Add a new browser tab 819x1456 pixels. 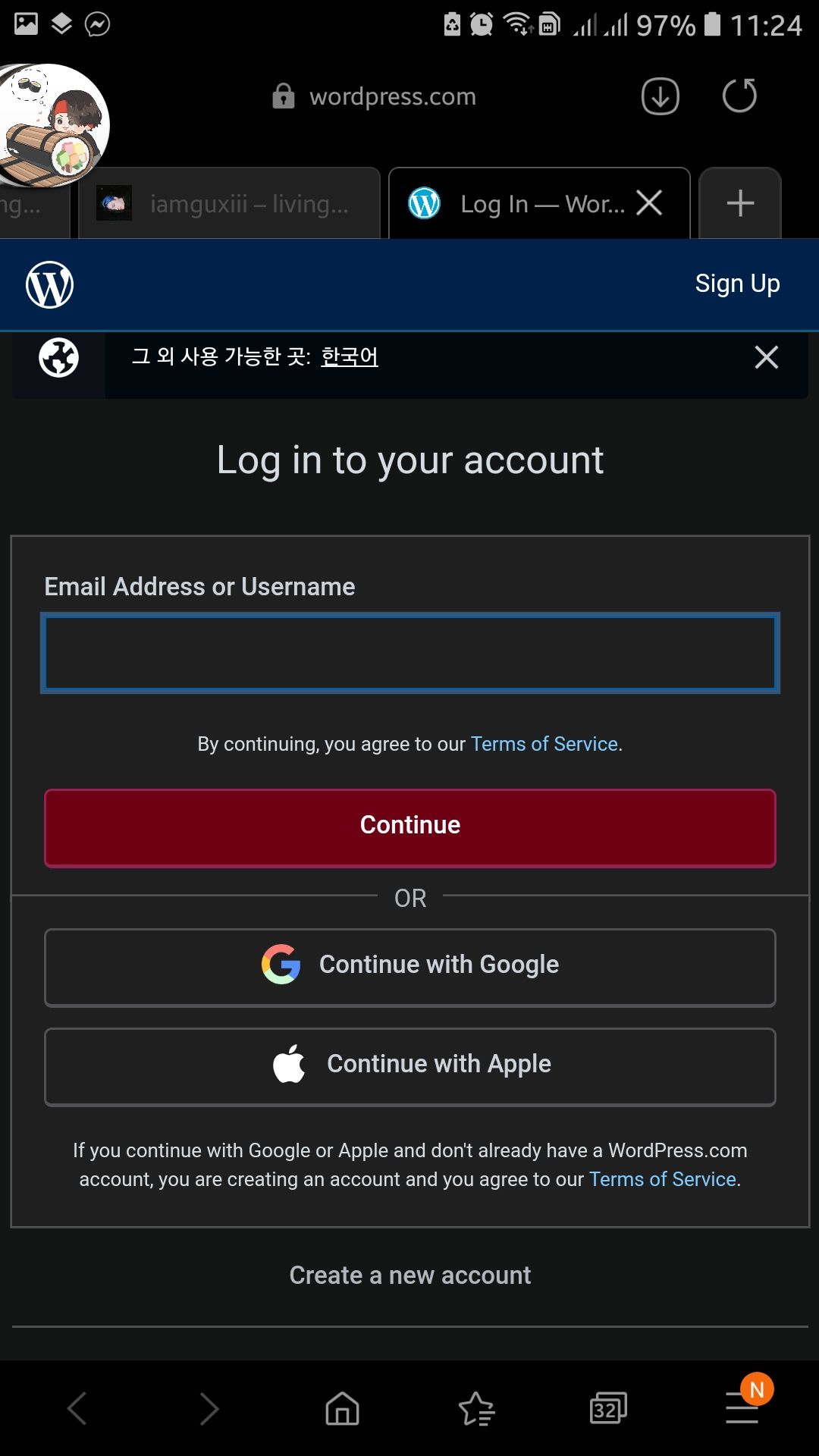(x=739, y=203)
